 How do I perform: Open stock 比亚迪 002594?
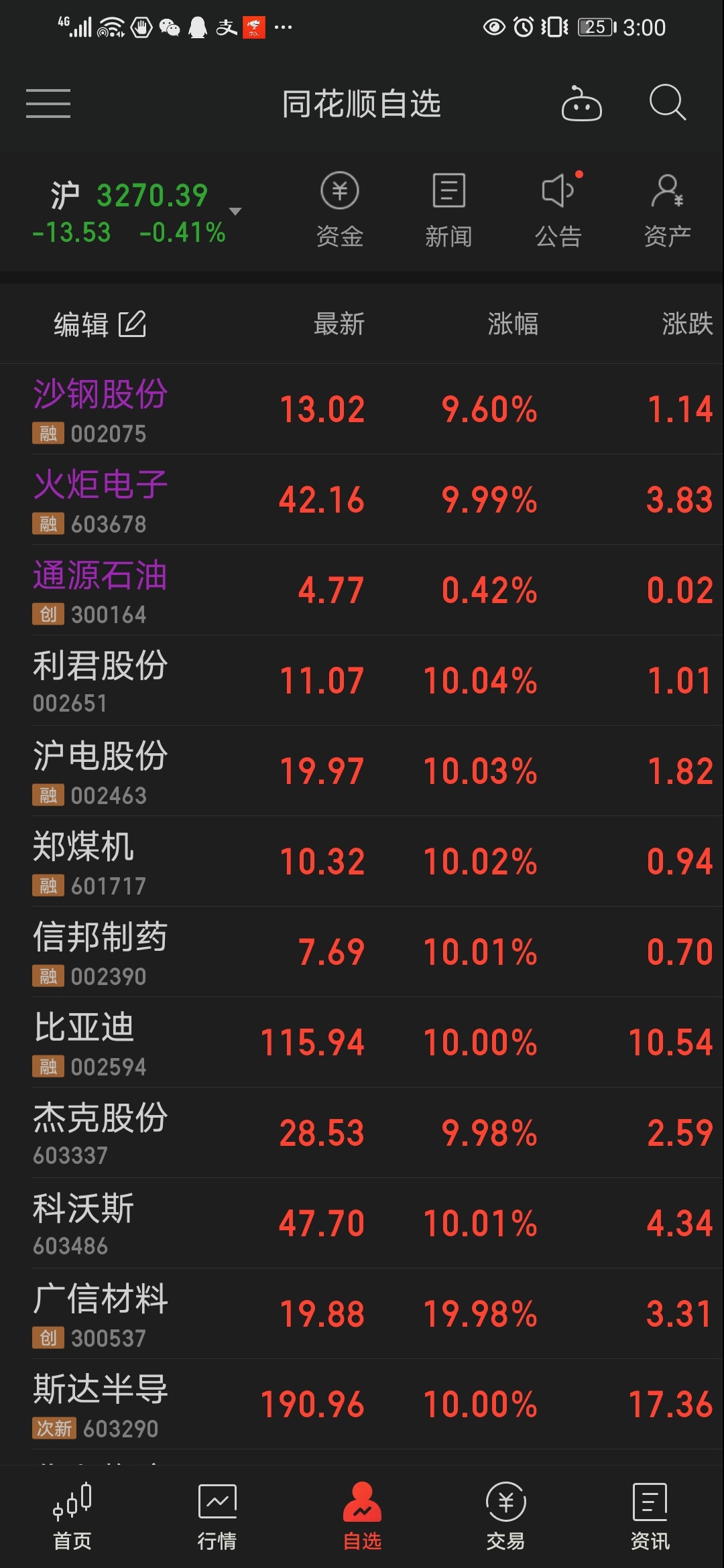tap(362, 1042)
